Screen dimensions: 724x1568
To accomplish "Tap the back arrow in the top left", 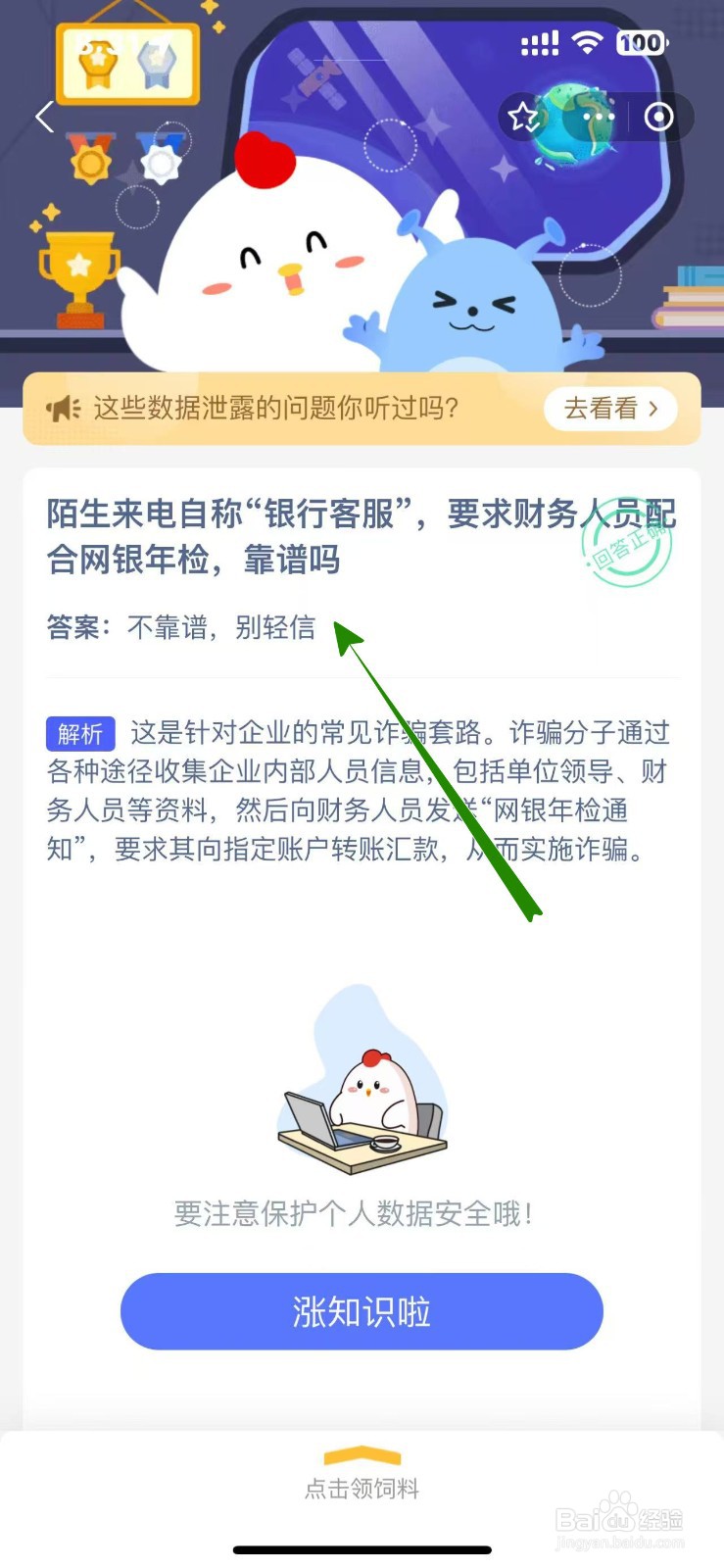I will (43, 117).
